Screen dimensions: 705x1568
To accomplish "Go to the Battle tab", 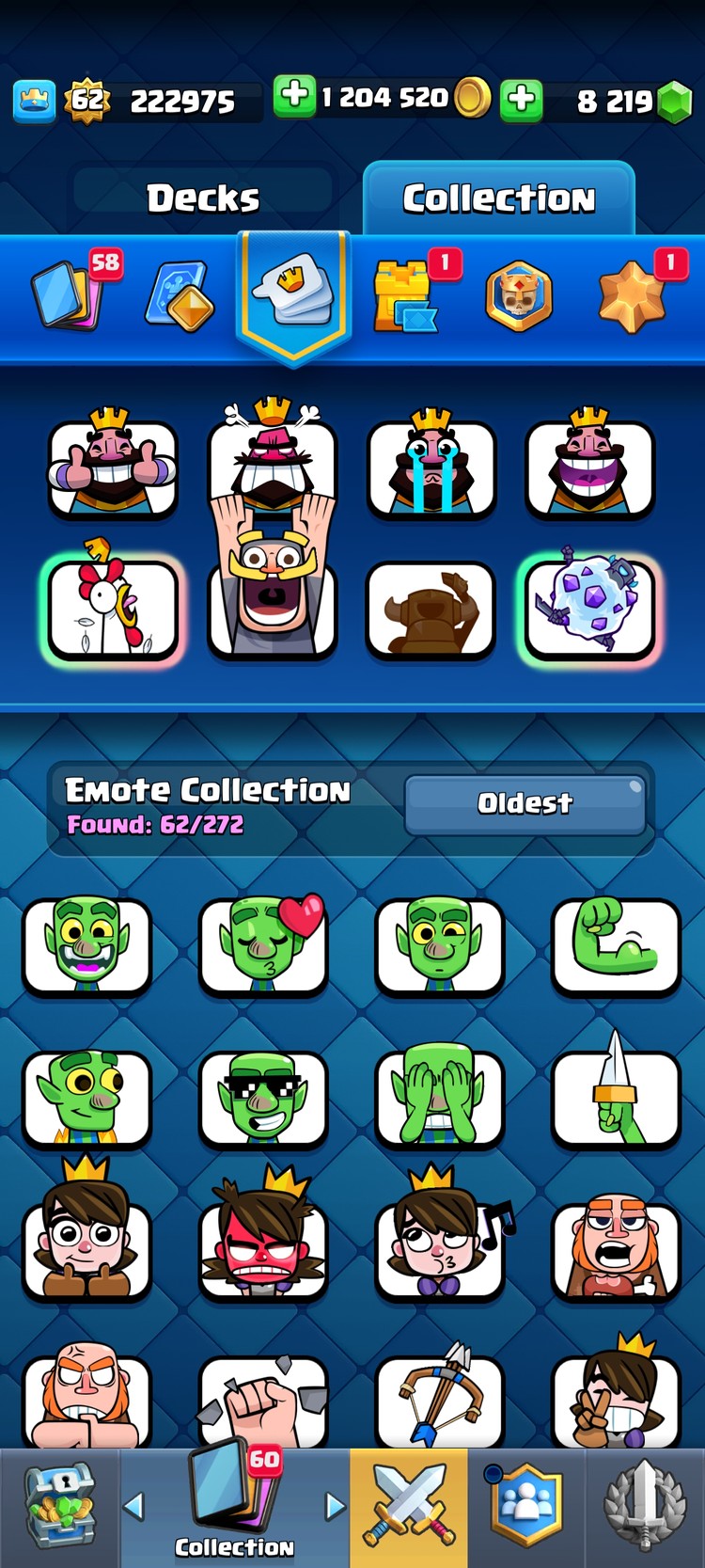I will [x=409, y=1507].
